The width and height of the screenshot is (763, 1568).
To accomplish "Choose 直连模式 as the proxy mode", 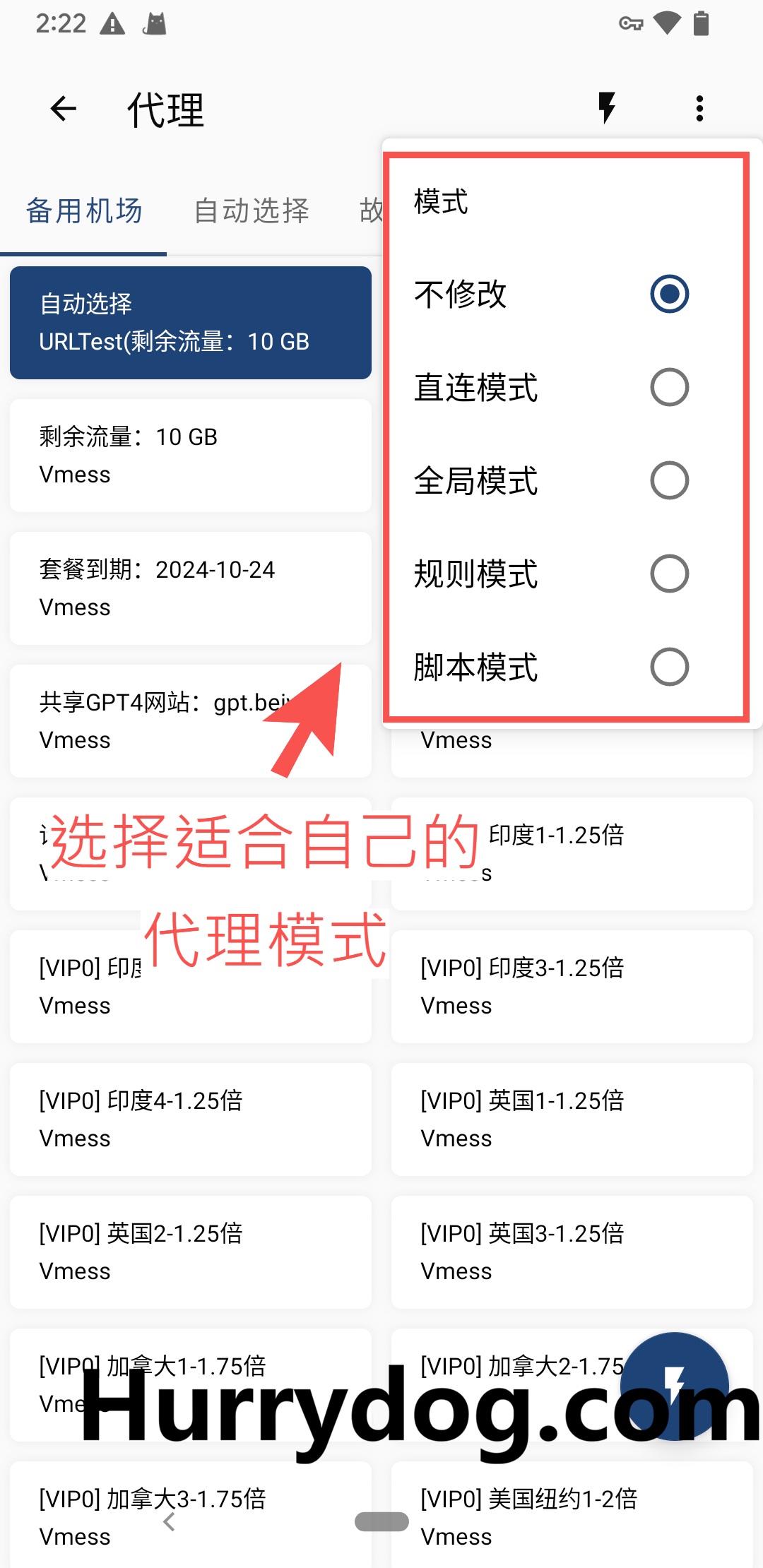I will (x=551, y=387).
